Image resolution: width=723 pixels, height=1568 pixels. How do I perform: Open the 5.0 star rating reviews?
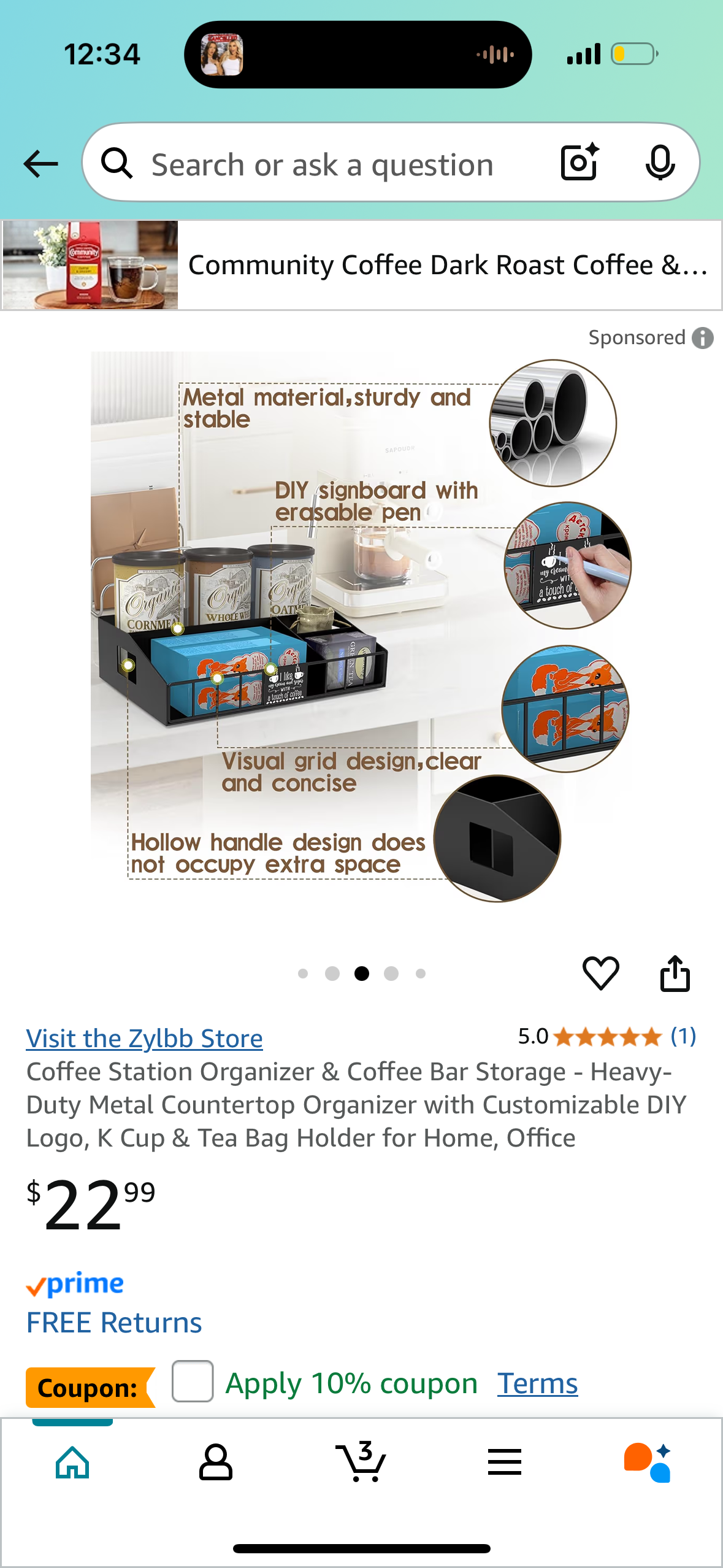point(606,1037)
